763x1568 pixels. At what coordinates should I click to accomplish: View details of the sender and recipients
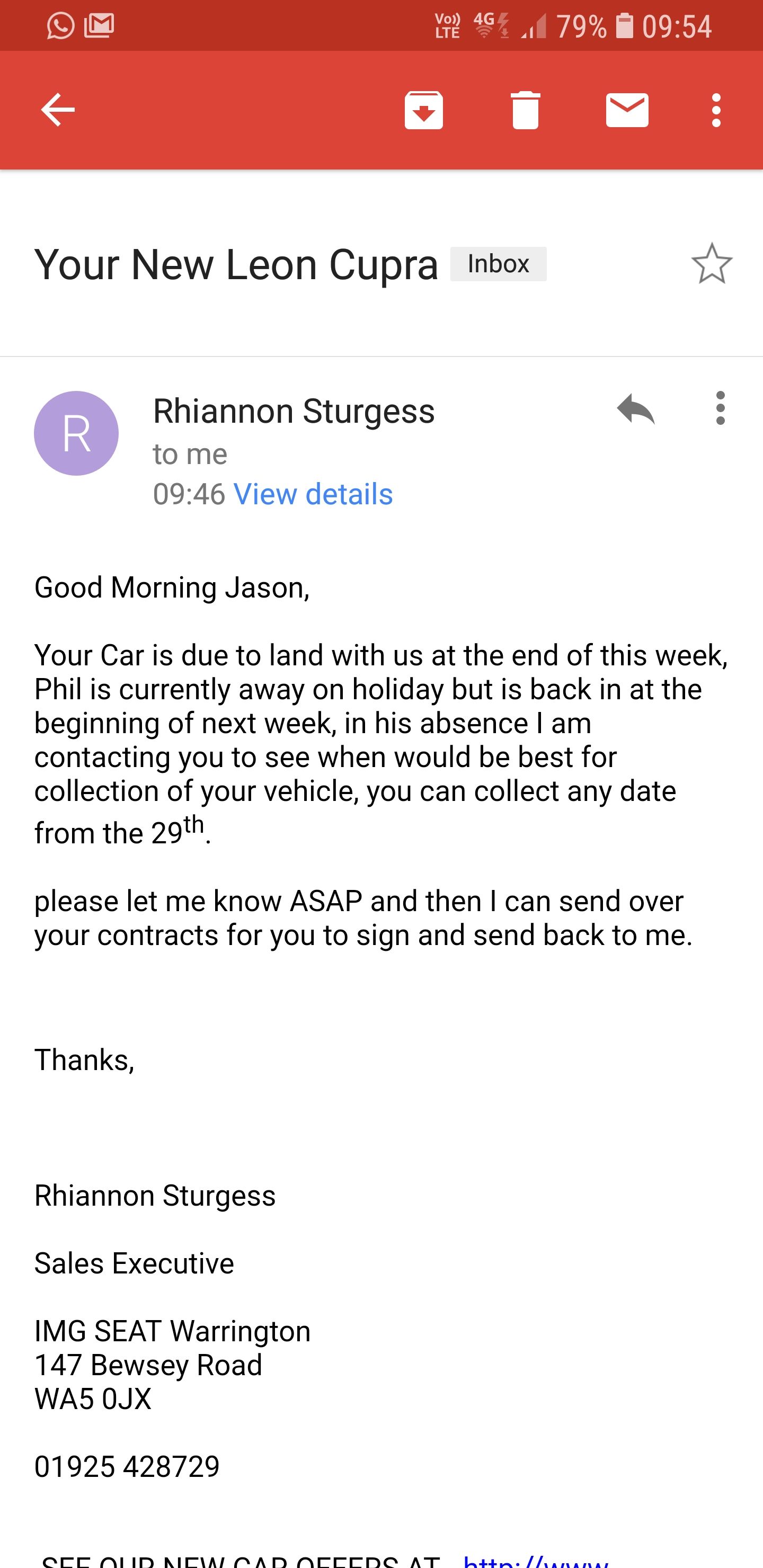[x=313, y=494]
